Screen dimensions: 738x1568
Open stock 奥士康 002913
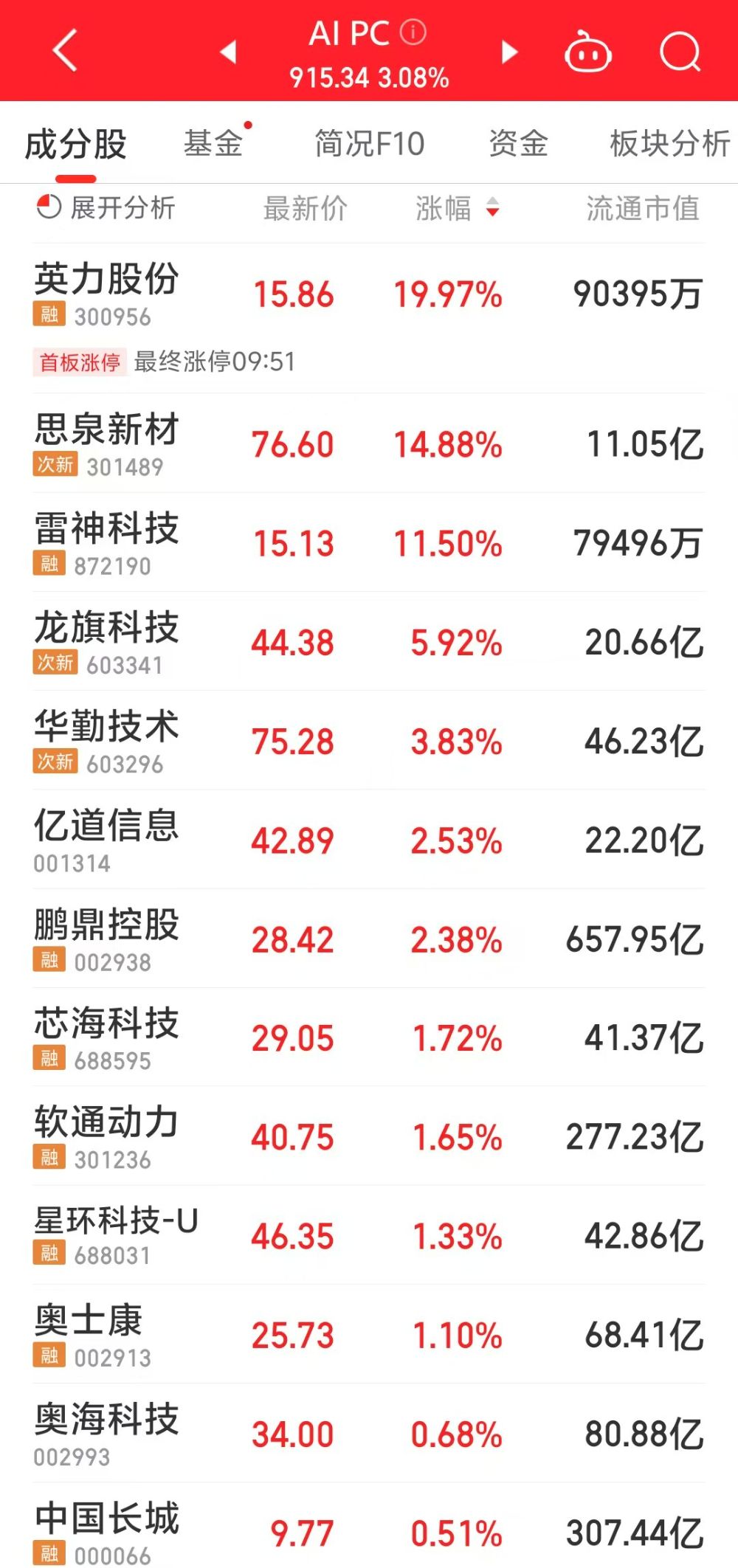click(369, 1334)
